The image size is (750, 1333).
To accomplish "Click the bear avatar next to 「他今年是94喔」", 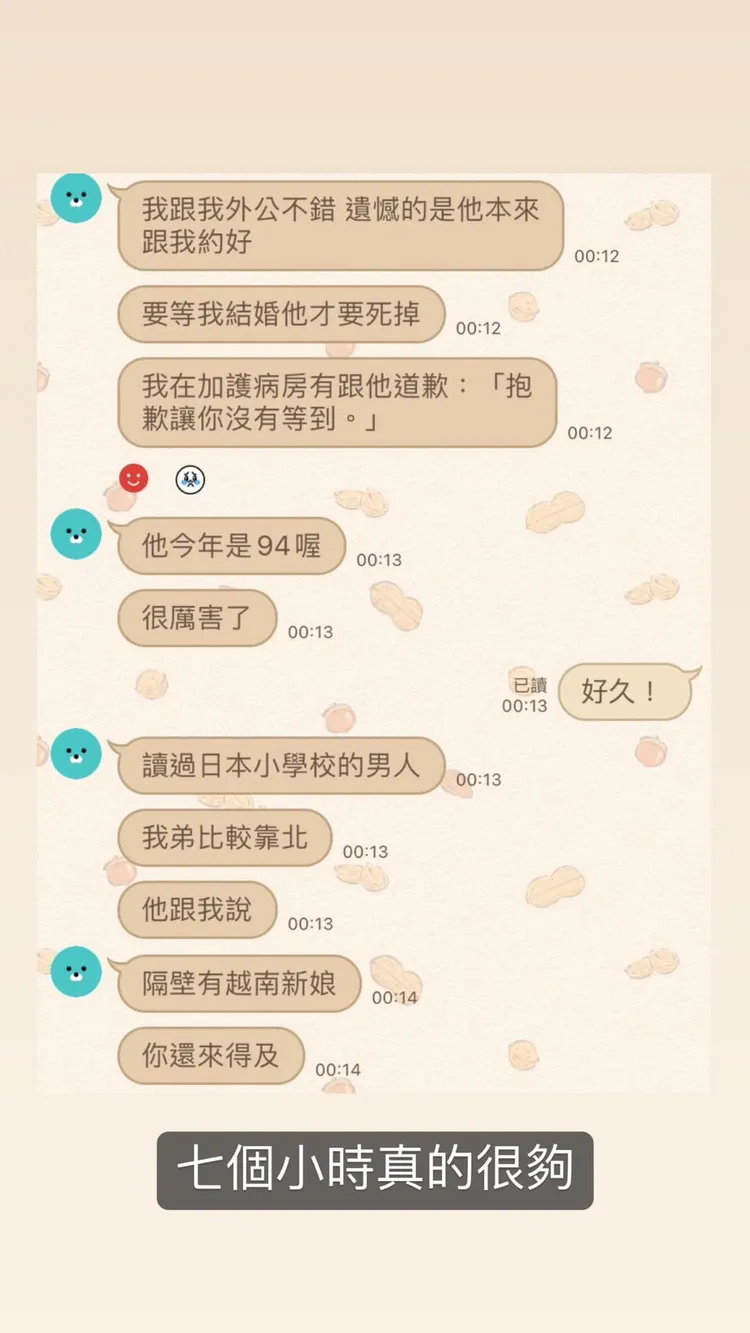I will 76,533.
